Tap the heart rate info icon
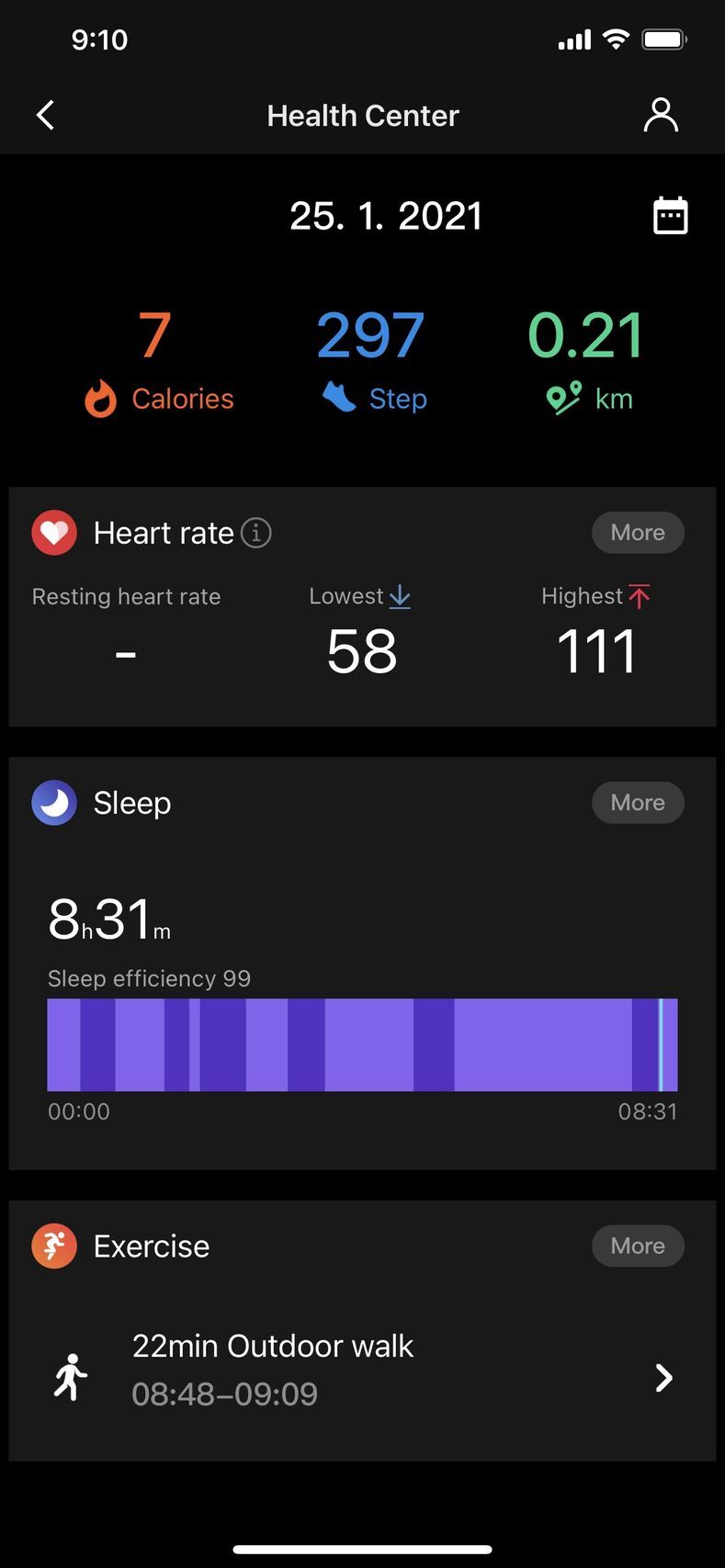725x1568 pixels. 256,533
